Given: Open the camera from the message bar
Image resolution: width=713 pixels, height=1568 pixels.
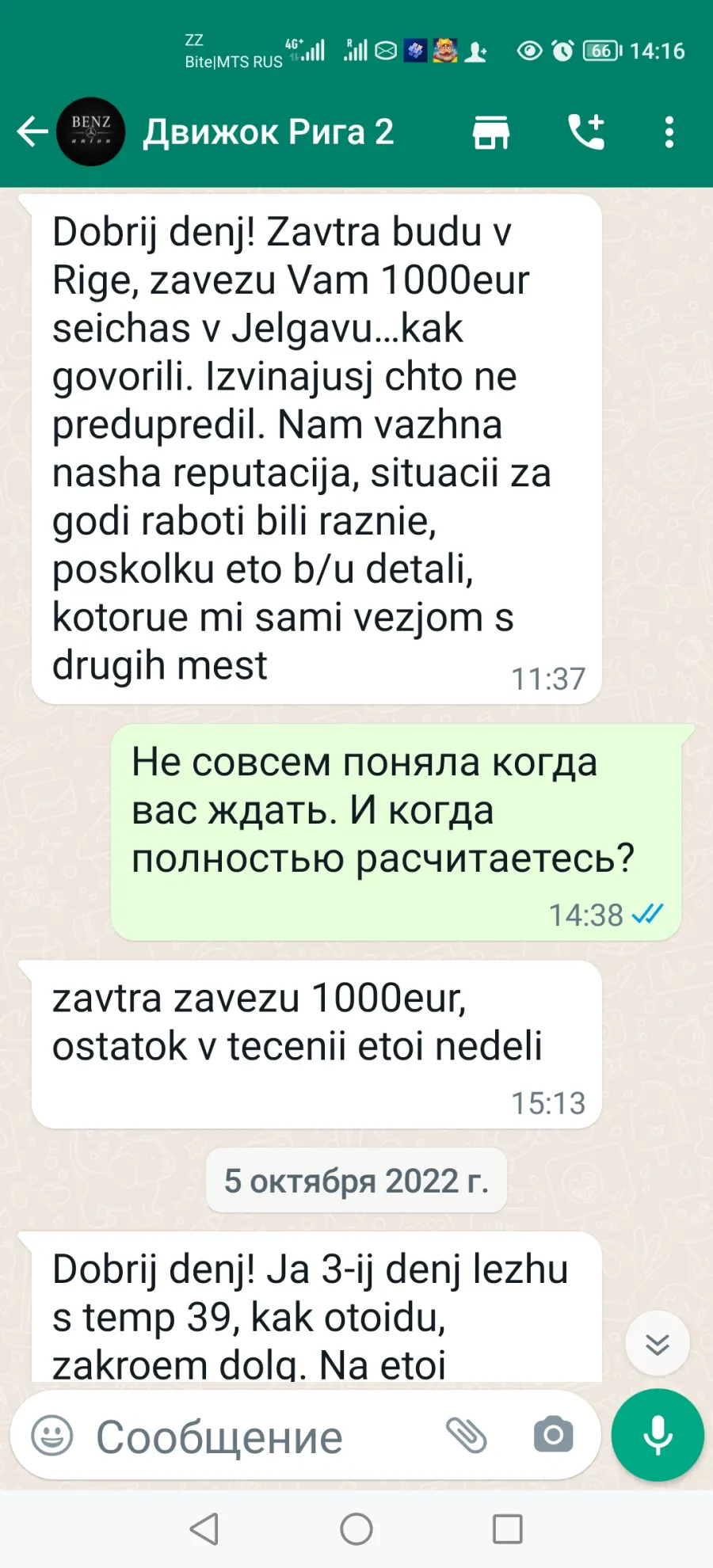Looking at the screenshot, I should [554, 1435].
